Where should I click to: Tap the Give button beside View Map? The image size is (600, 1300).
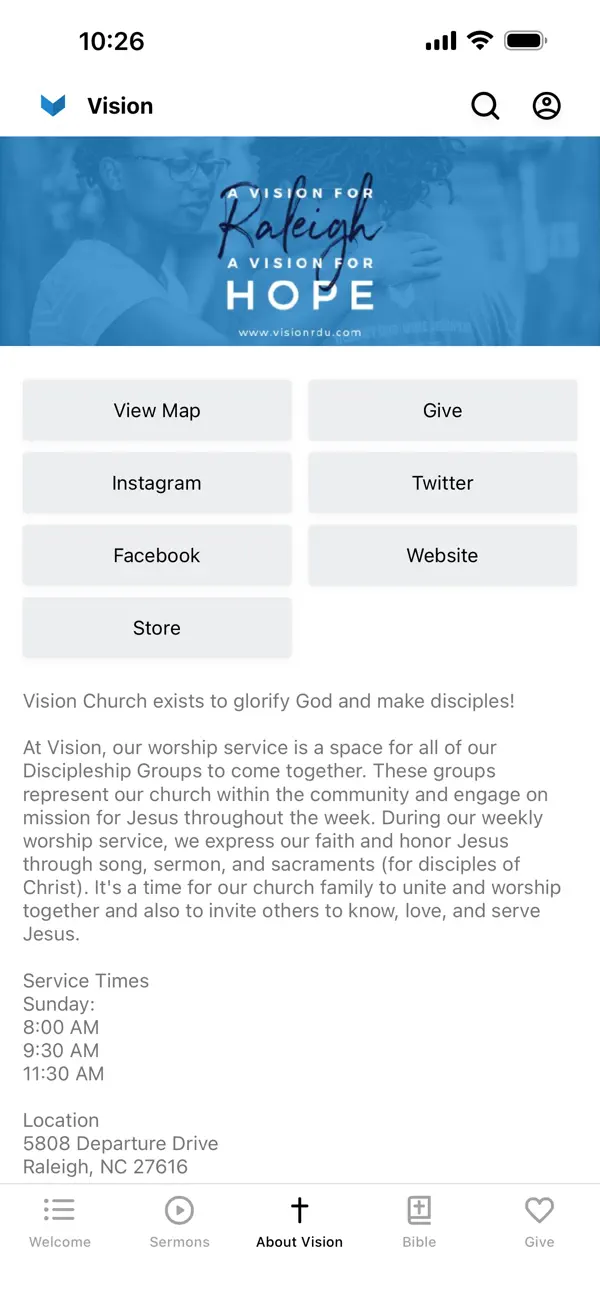pyautogui.click(x=443, y=411)
